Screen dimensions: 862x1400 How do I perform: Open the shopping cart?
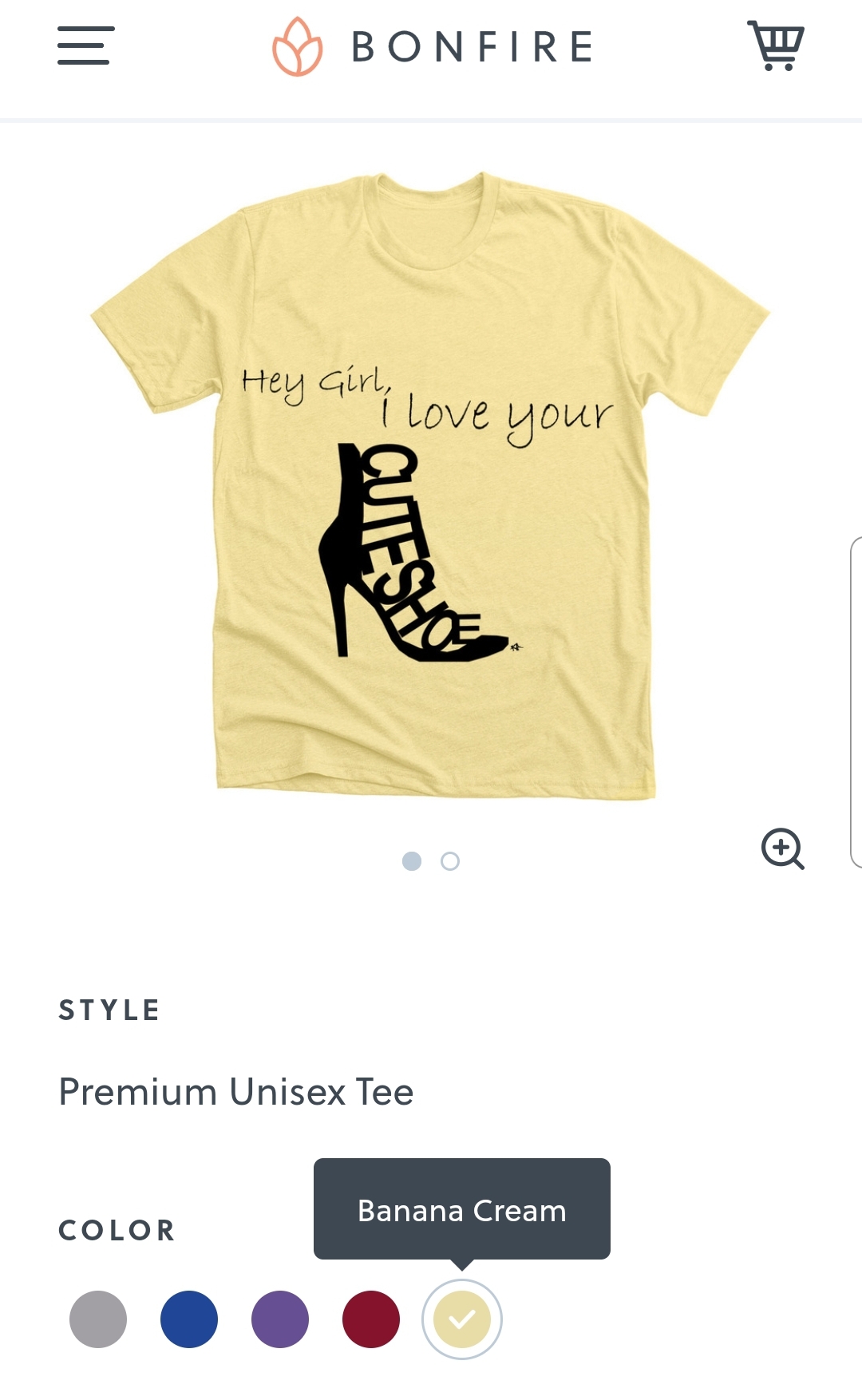click(775, 45)
